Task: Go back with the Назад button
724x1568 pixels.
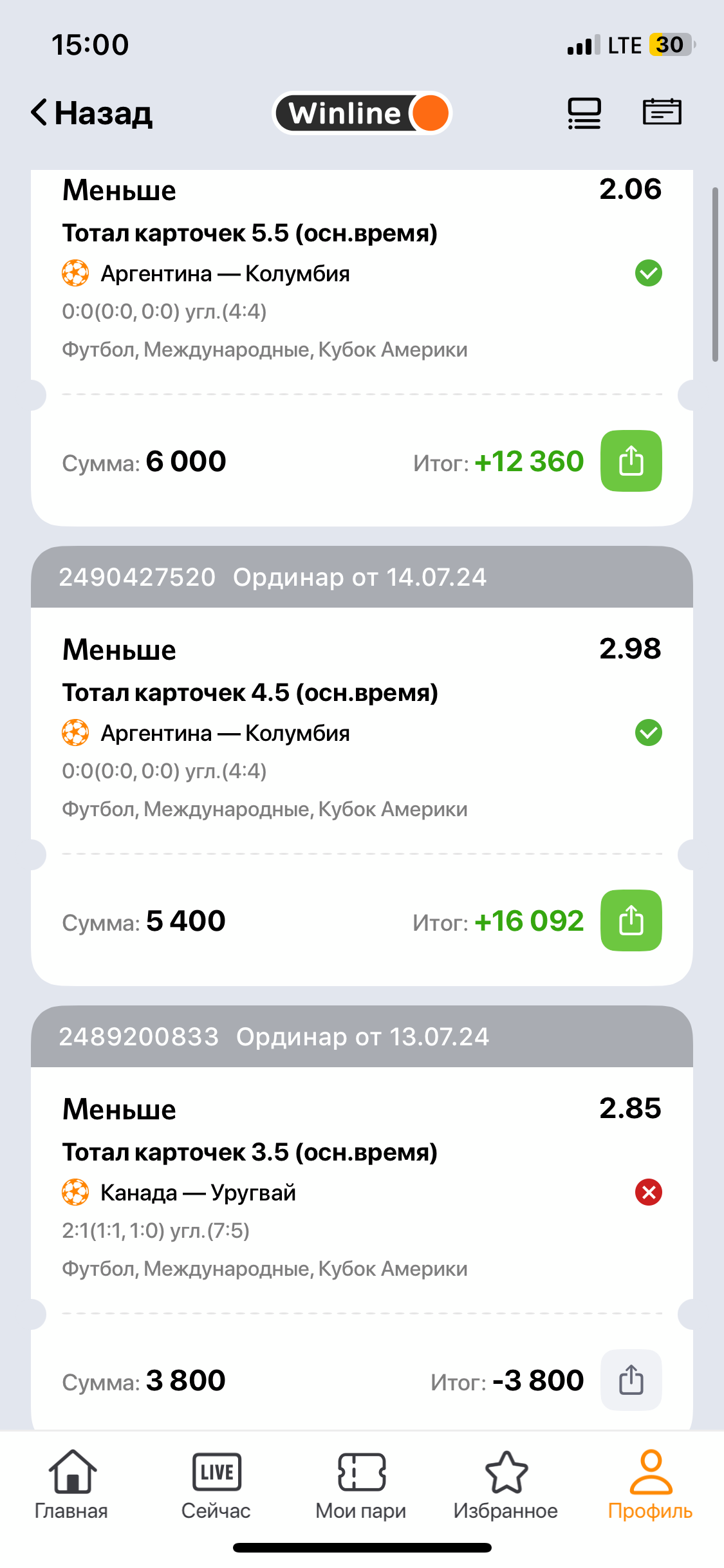Action: pyautogui.click(x=91, y=113)
